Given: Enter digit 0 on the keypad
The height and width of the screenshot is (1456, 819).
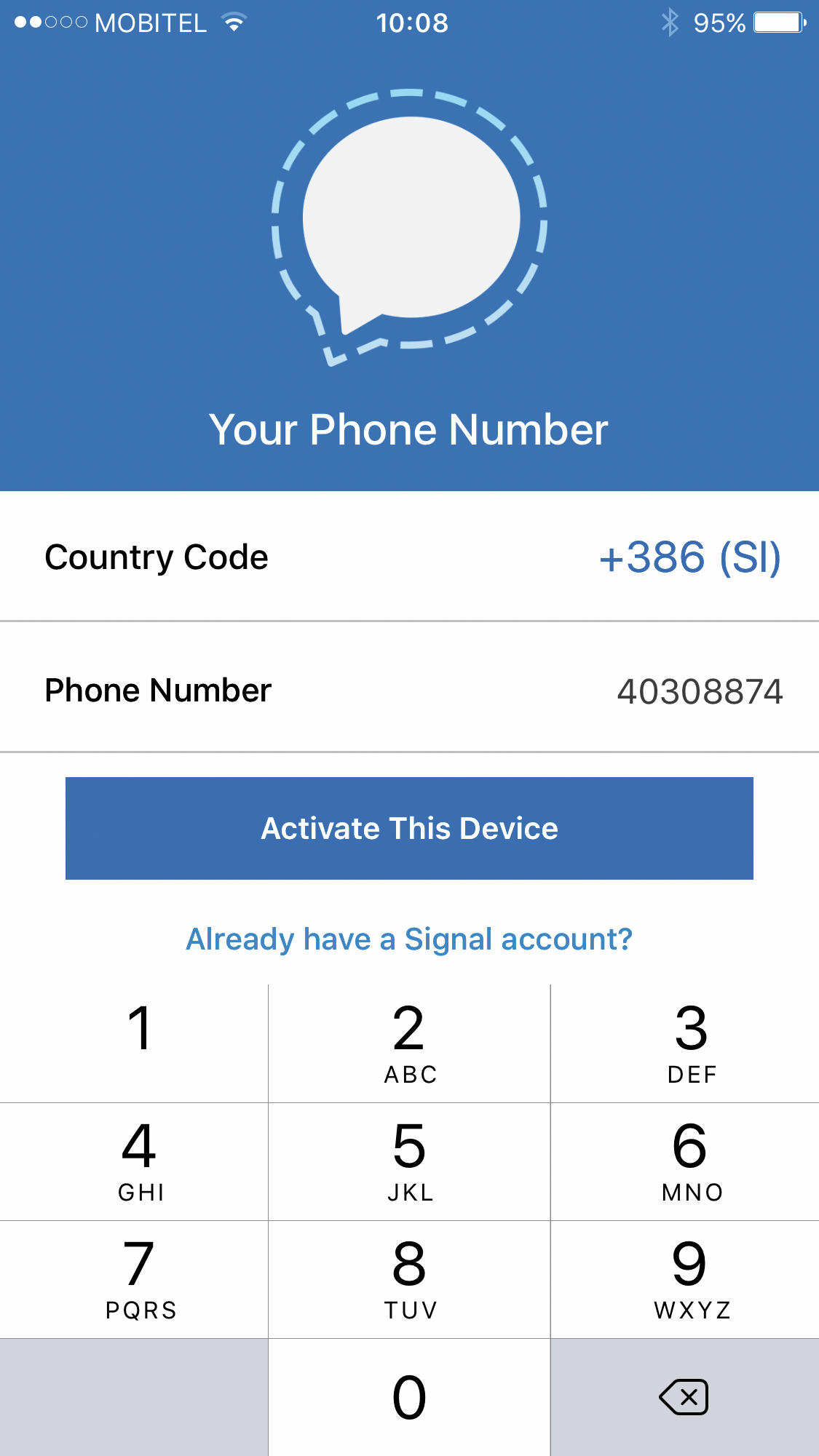Looking at the screenshot, I should [409, 1397].
